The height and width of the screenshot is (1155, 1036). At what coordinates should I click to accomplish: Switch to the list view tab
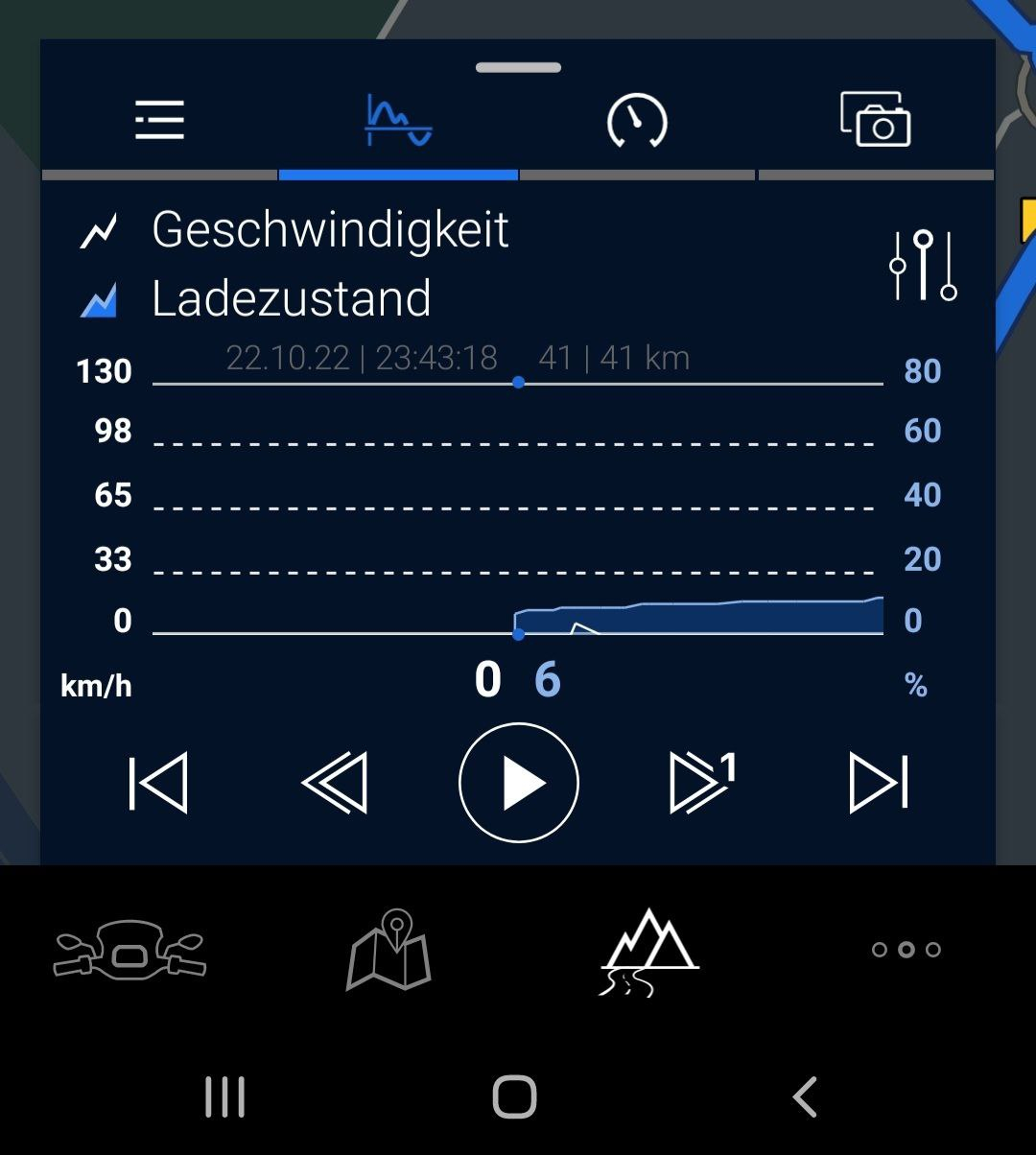[159, 121]
